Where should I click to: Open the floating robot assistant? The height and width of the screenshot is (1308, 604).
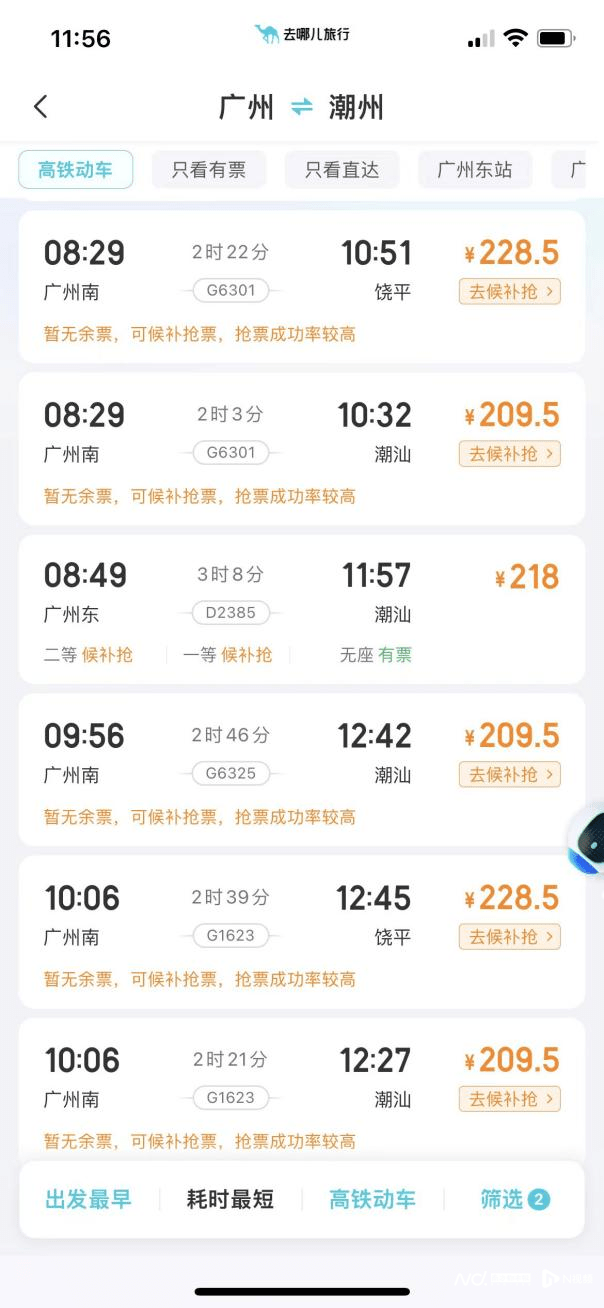coord(588,840)
